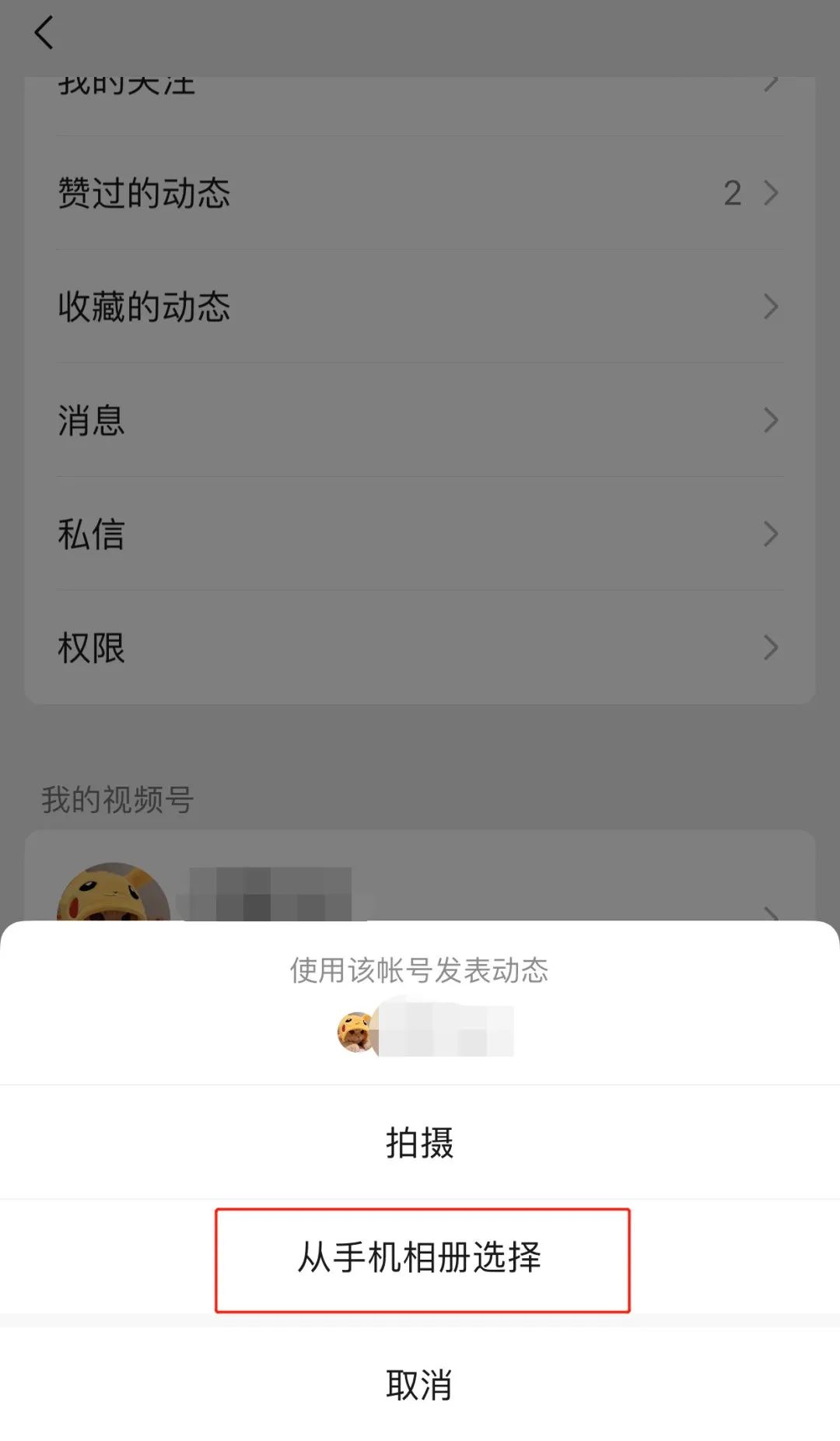The width and height of the screenshot is (840, 1441).
Task: Open 赞过的动态 row
Action: point(420,193)
